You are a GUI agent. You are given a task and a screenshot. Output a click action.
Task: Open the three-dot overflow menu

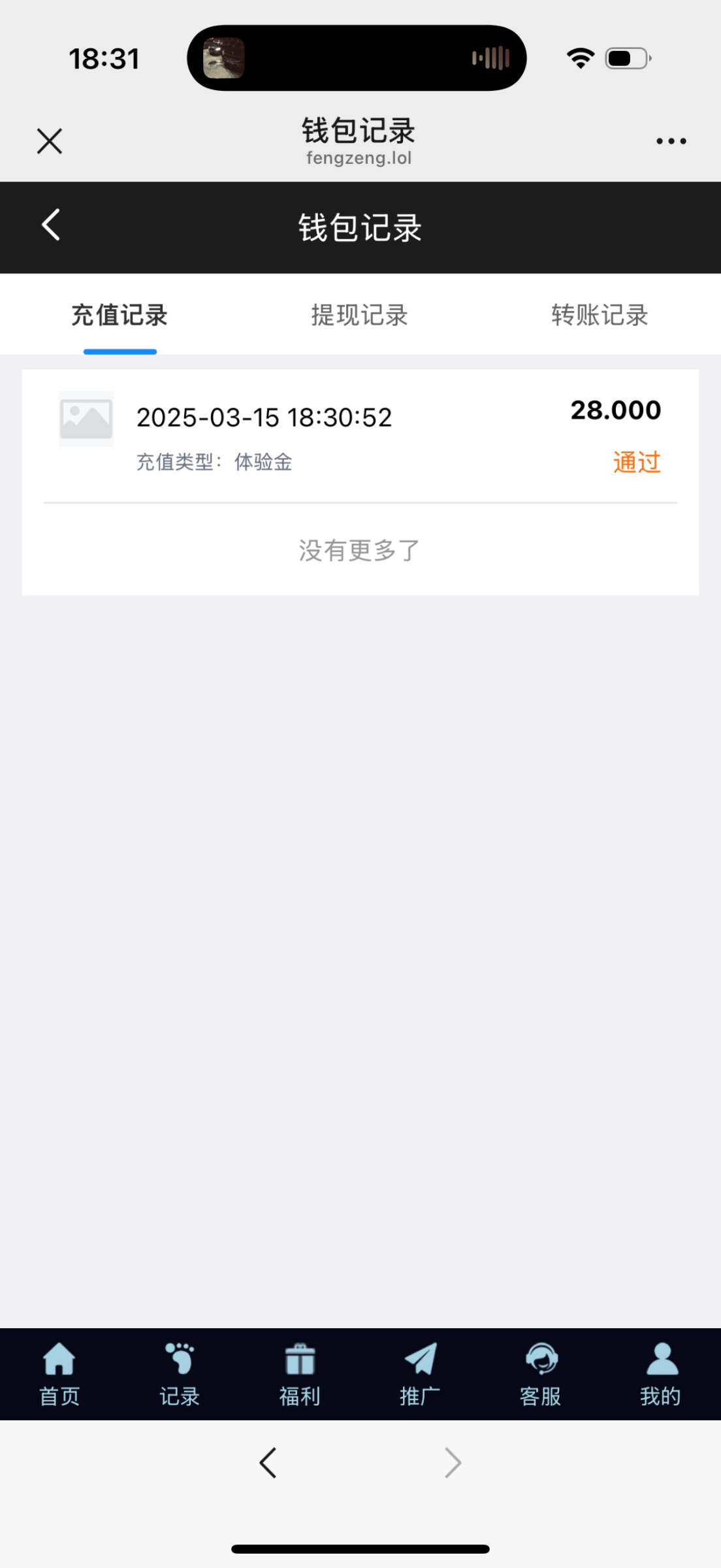[x=671, y=141]
